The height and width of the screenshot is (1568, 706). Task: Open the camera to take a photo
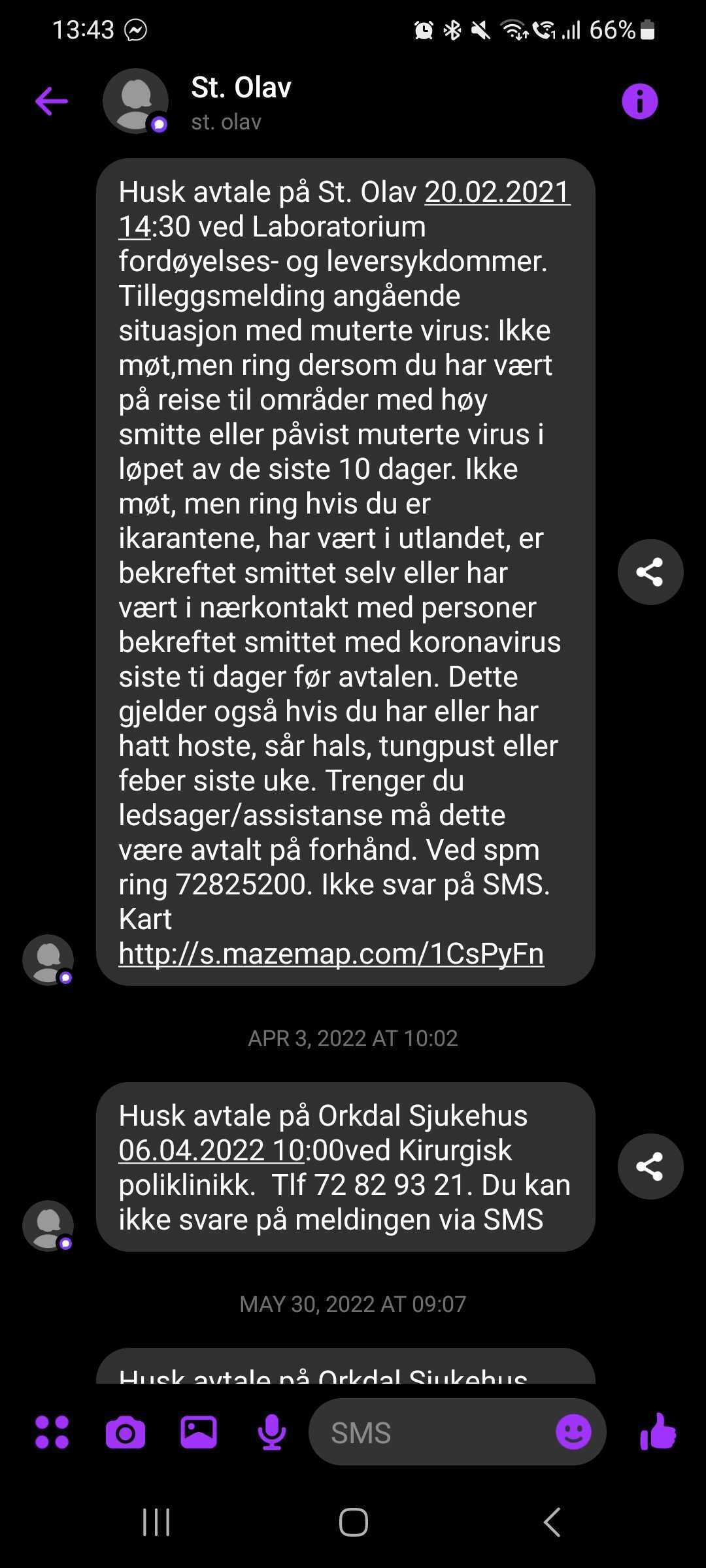tap(126, 1432)
